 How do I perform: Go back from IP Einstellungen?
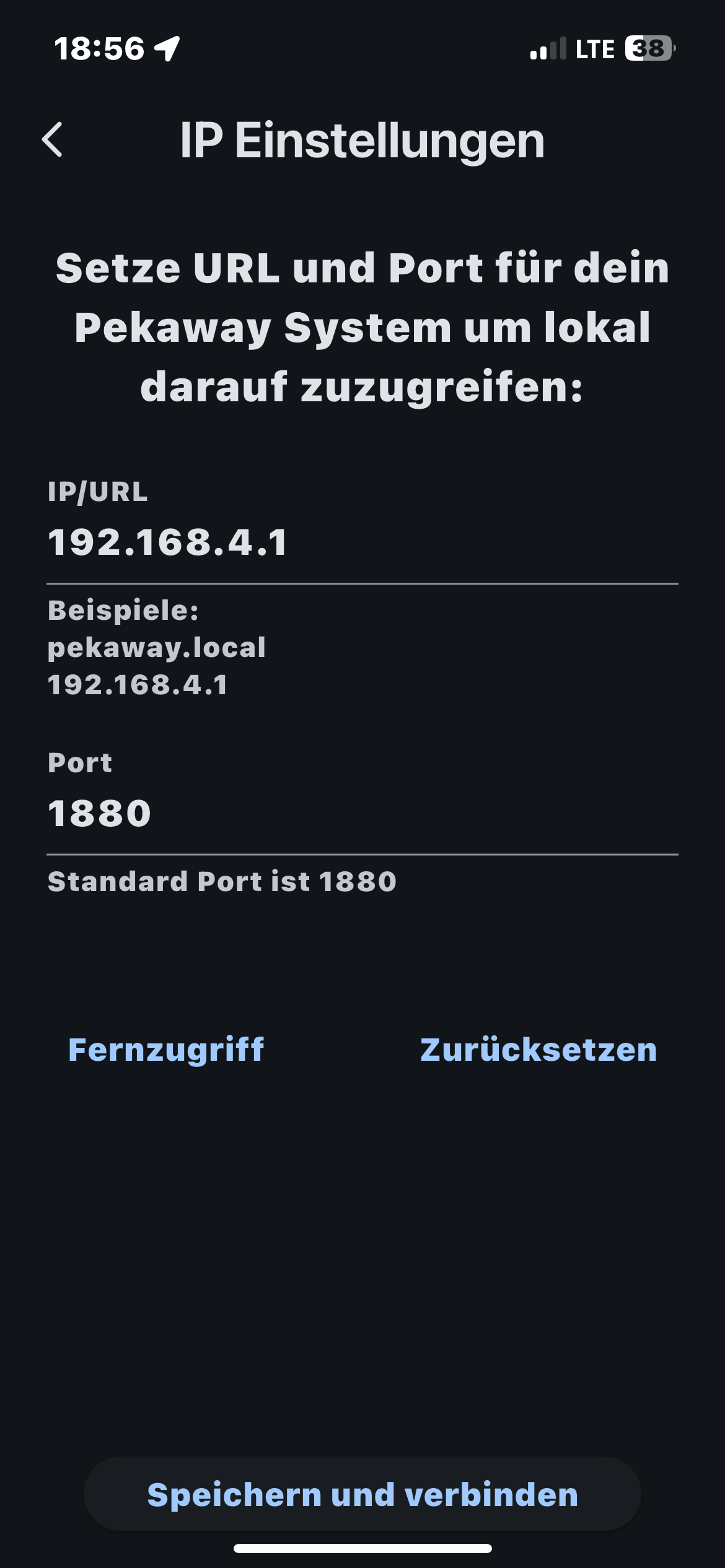(x=53, y=140)
